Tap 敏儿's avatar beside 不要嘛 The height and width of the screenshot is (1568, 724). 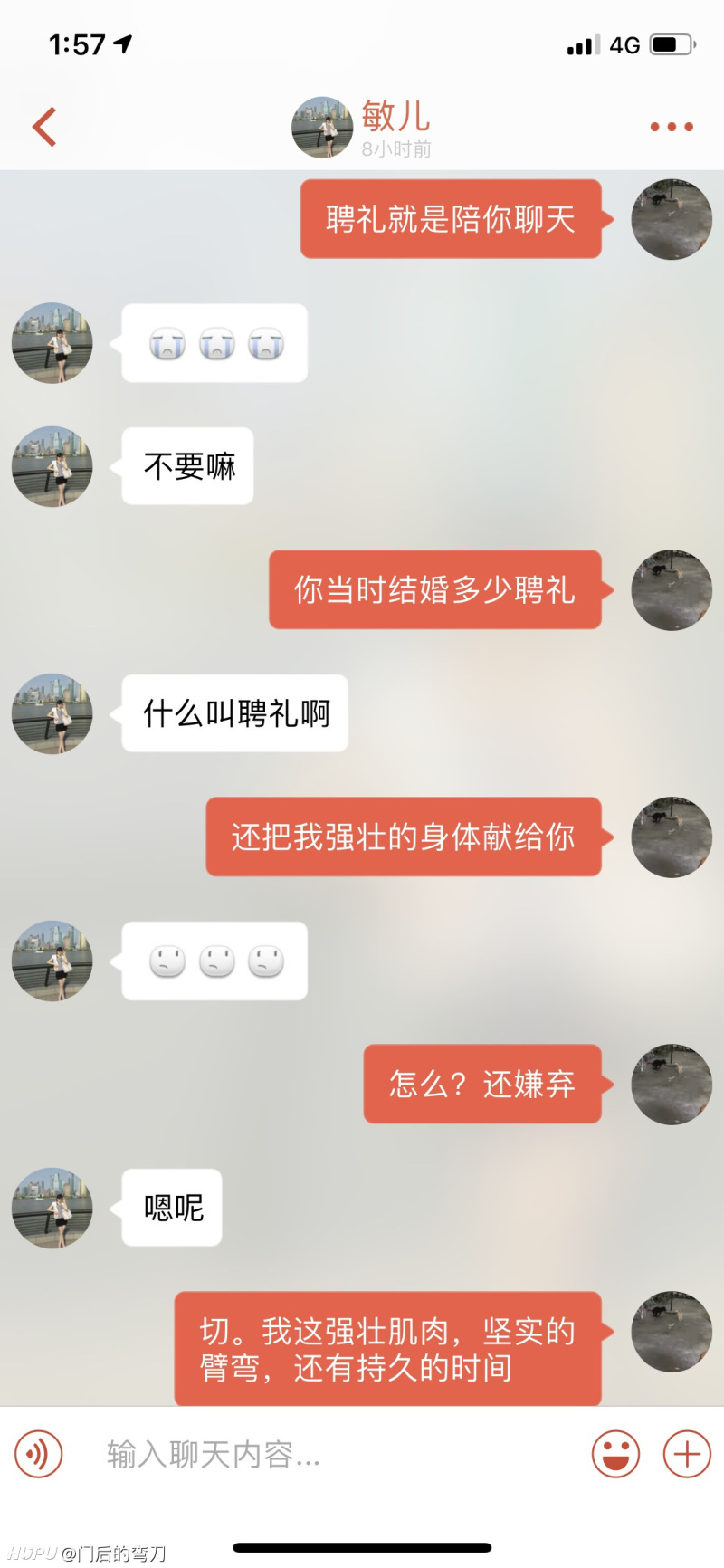click(52, 466)
